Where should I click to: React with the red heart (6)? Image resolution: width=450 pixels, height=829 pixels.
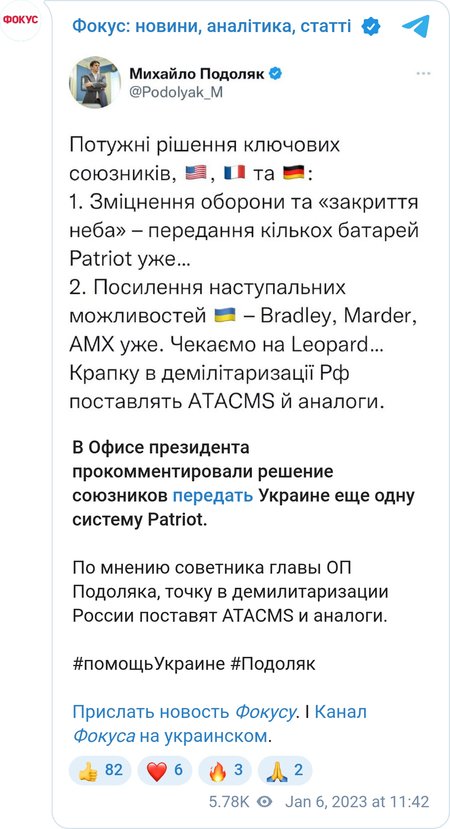pyautogui.click(x=164, y=770)
